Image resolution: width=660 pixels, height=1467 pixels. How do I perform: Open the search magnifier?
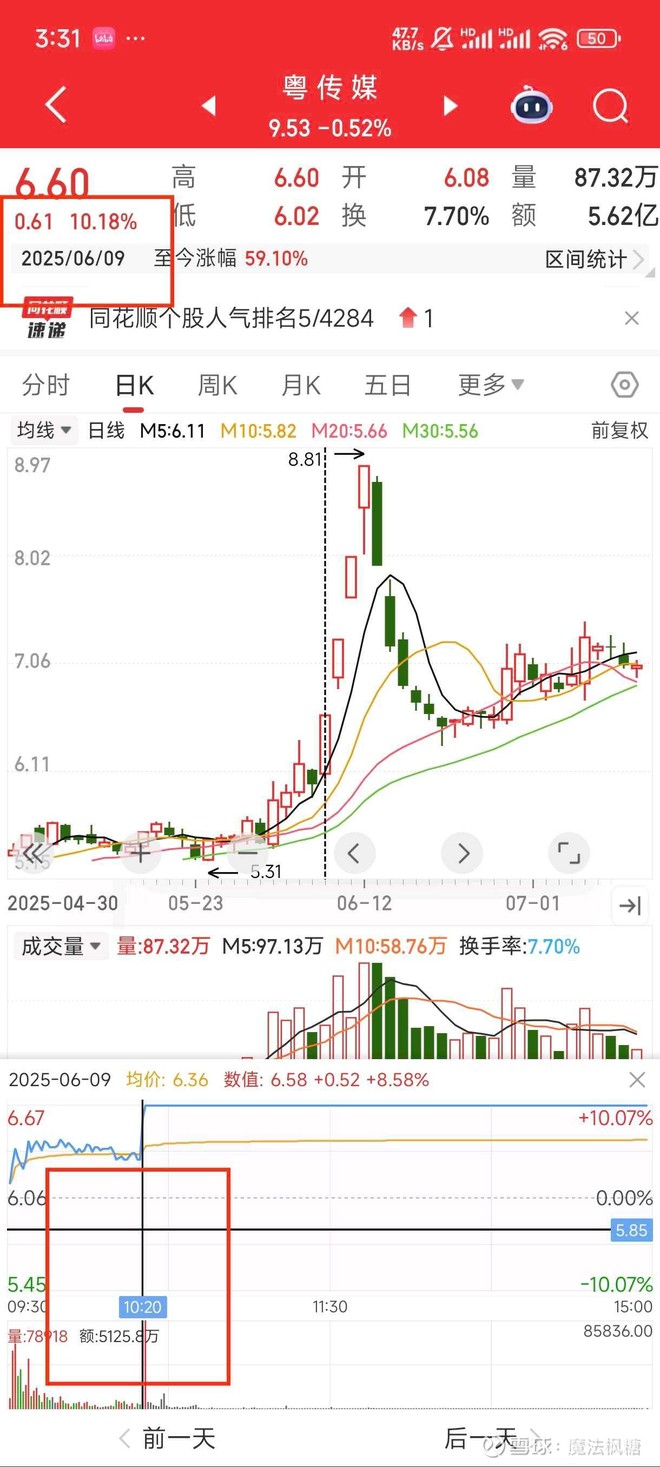[610, 105]
